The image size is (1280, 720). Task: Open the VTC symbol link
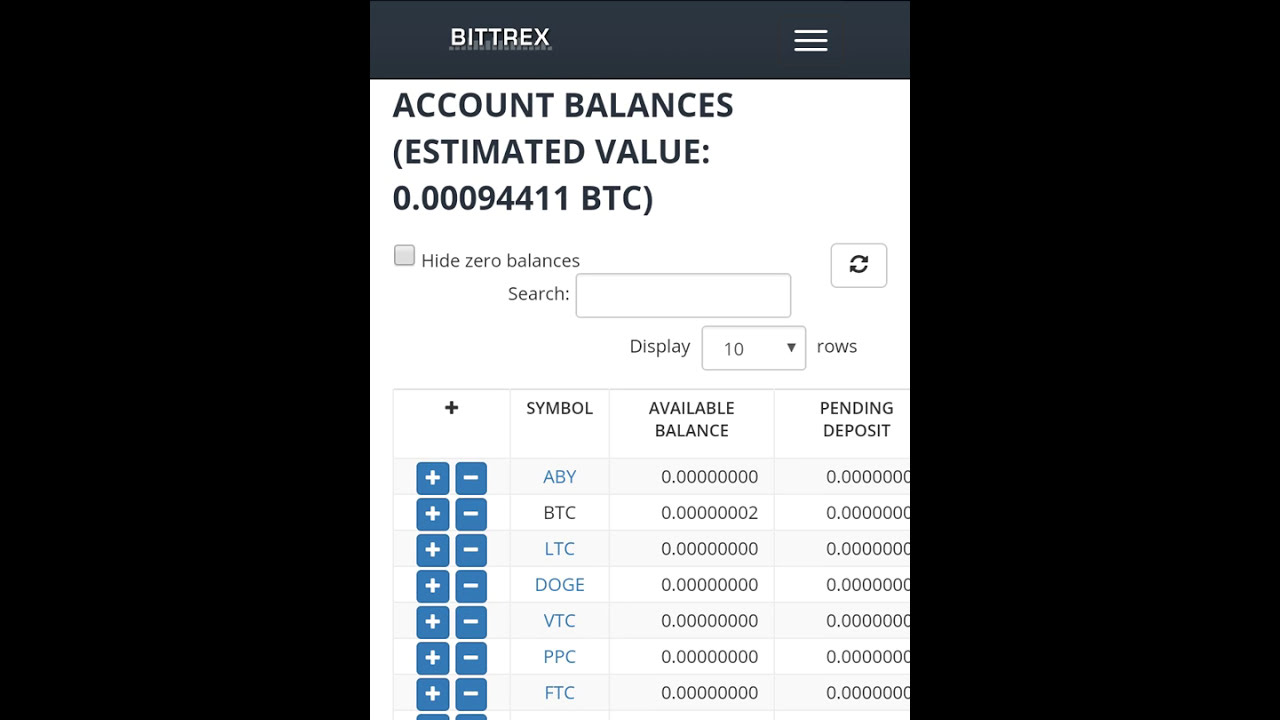pyautogui.click(x=559, y=621)
